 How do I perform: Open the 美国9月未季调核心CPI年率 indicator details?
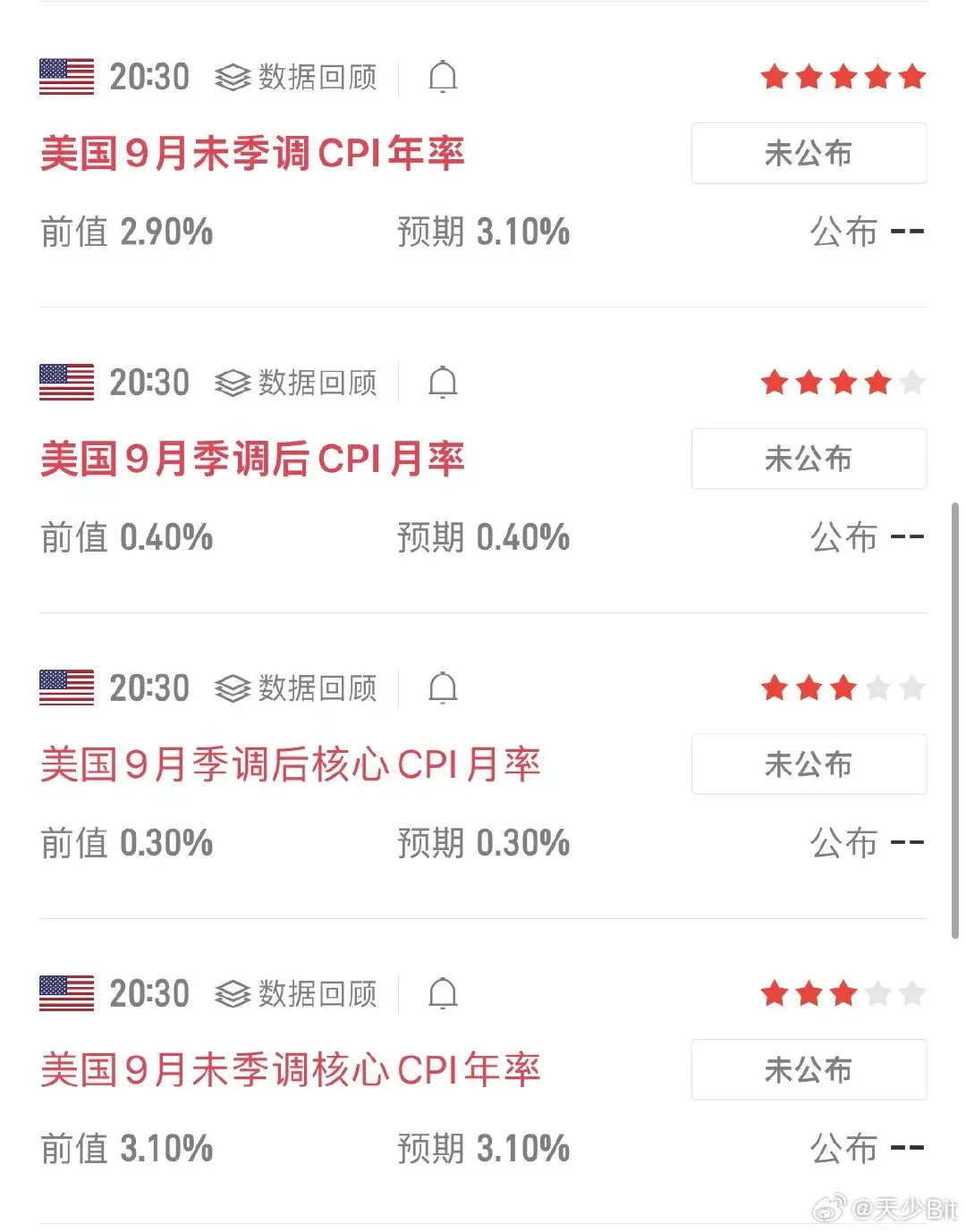click(x=291, y=1069)
